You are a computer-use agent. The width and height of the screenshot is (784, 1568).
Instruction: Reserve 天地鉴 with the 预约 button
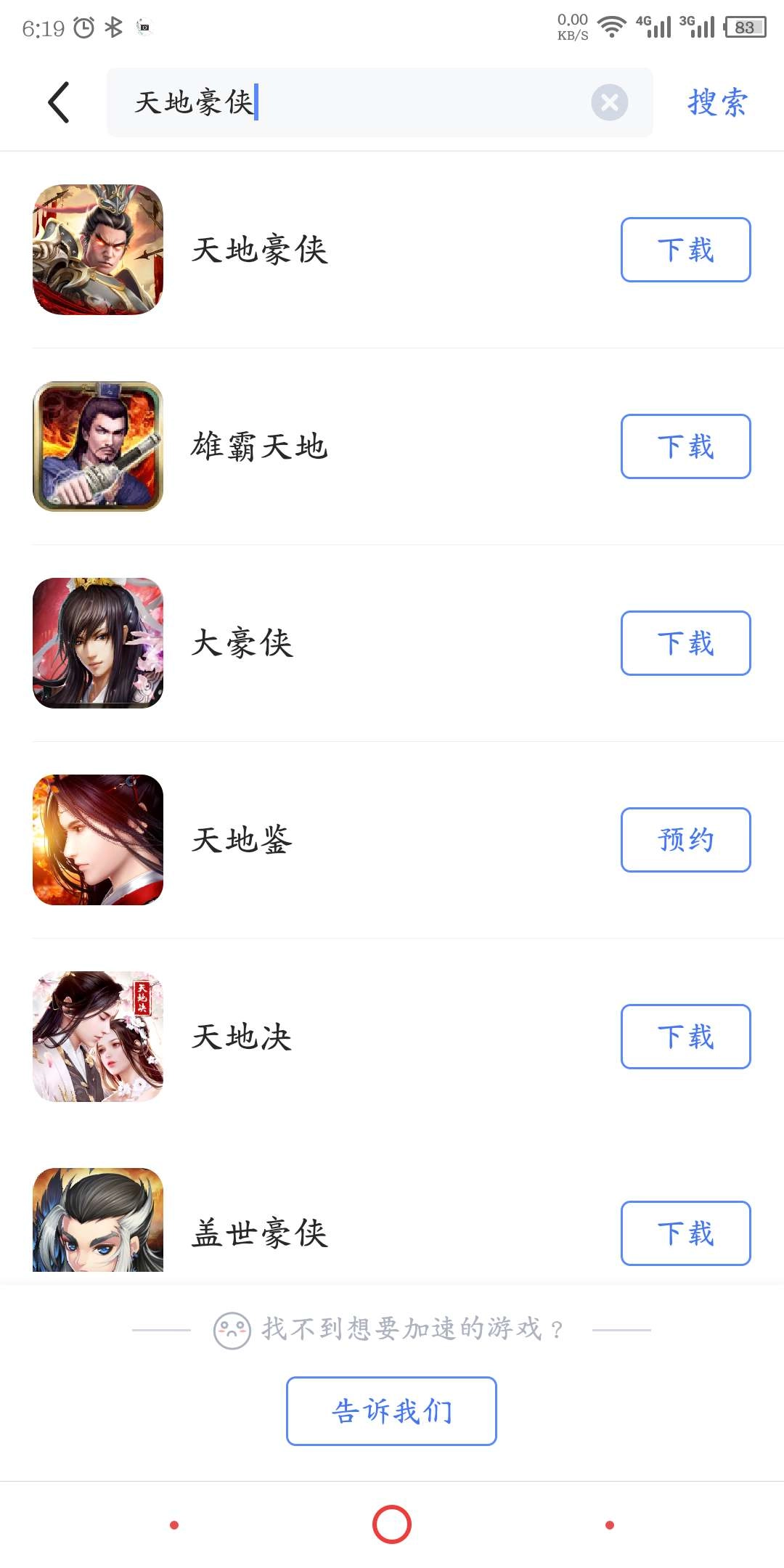(x=685, y=840)
